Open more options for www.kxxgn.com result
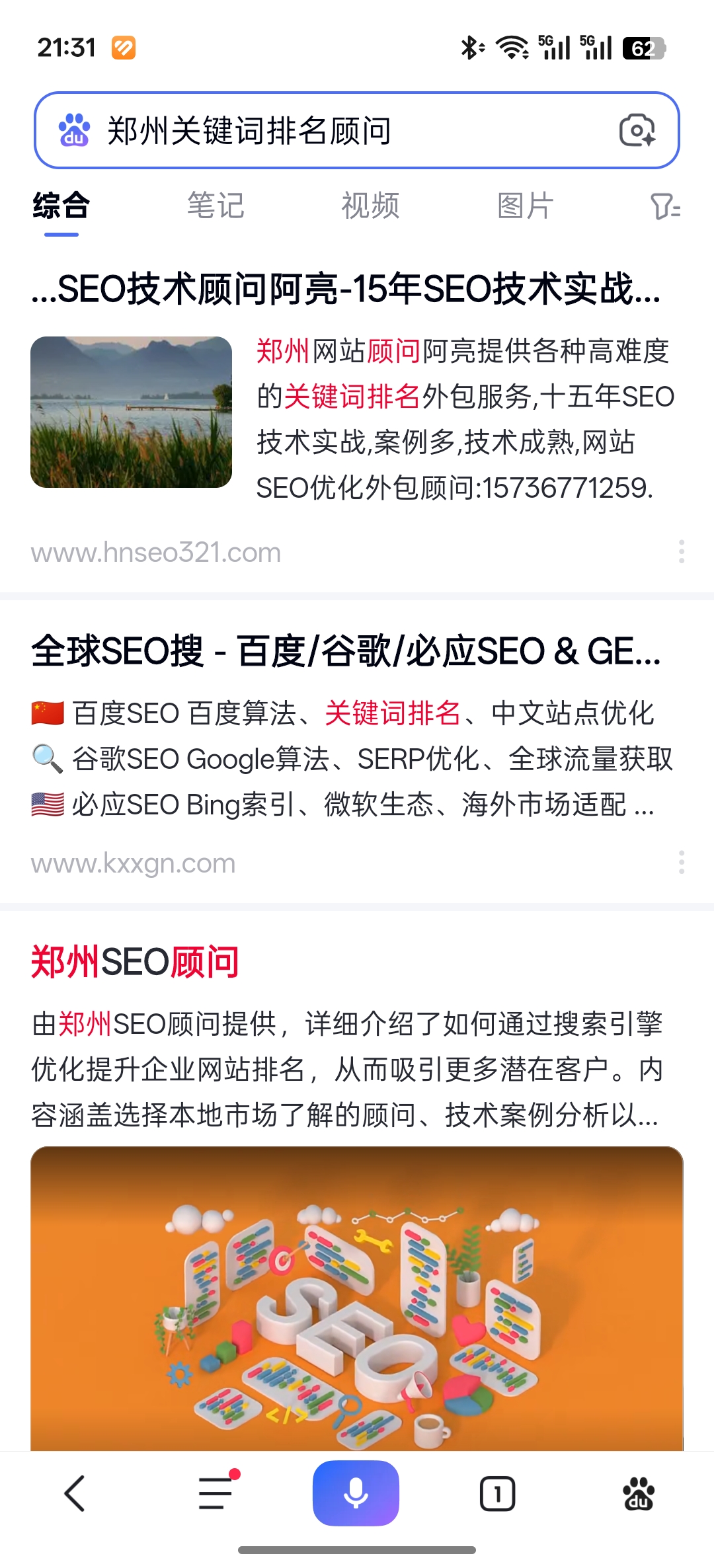The image size is (714, 1568). (x=681, y=862)
